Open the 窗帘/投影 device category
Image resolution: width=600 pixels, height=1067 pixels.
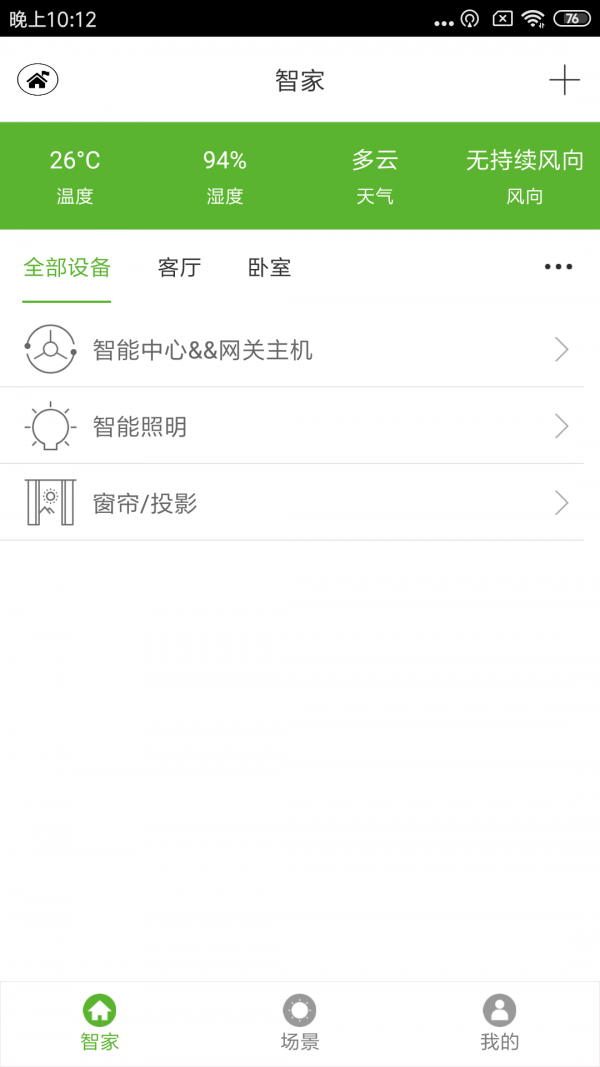[x=292, y=503]
